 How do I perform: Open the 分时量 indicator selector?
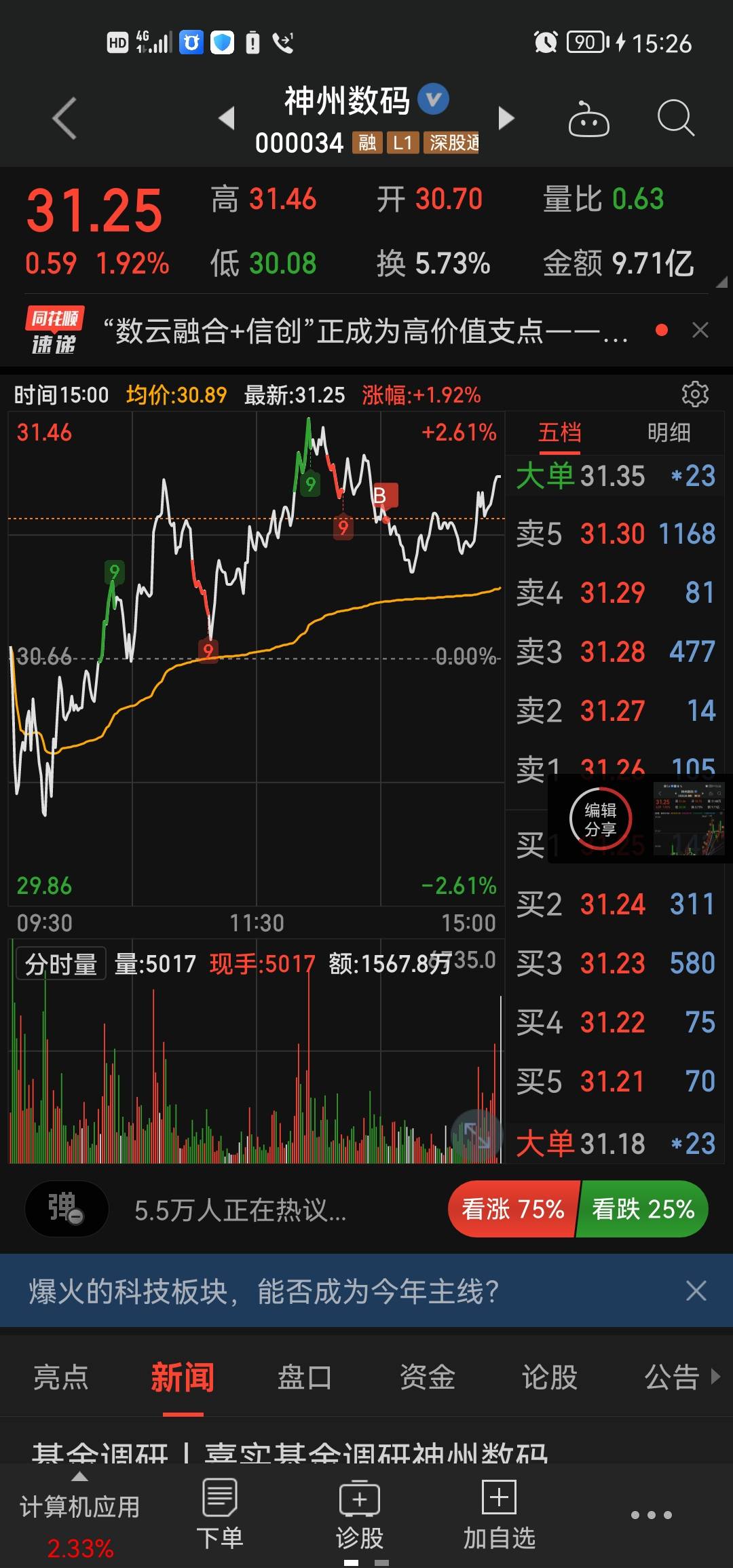pos(61,964)
